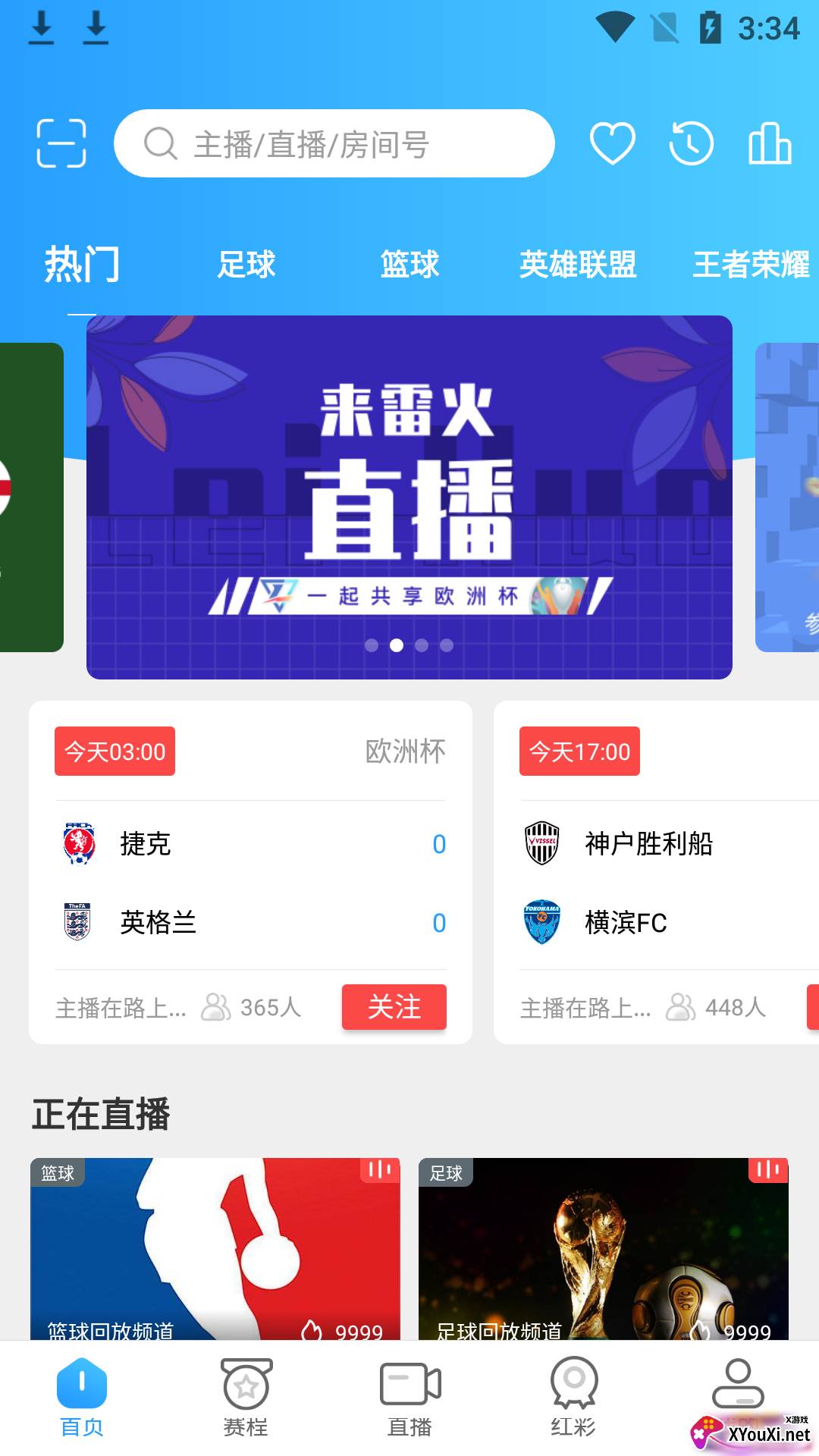Open the watch history clock icon
Screen dimensions: 819x1456
pos(691,143)
